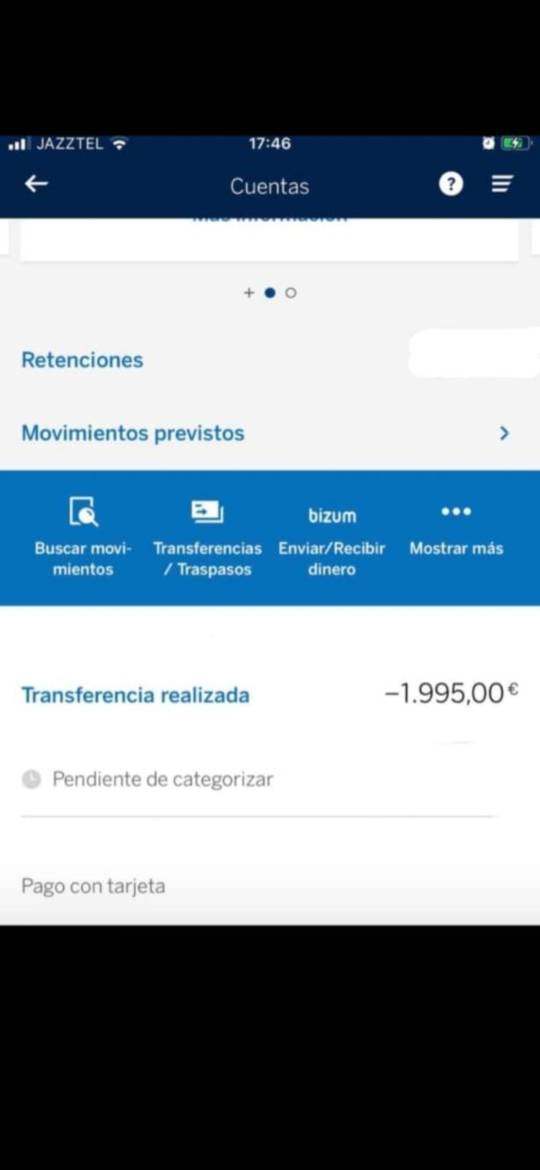The width and height of the screenshot is (540, 1170).
Task: Open Movimientos previstos
Action: click(x=270, y=433)
